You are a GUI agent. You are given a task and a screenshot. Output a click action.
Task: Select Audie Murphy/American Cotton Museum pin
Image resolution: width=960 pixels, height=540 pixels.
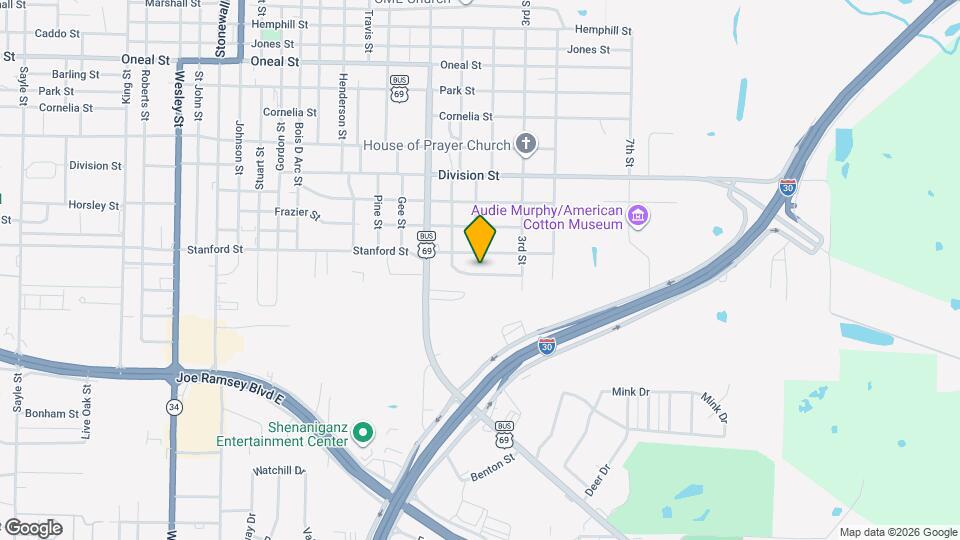[x=638, y=216]
